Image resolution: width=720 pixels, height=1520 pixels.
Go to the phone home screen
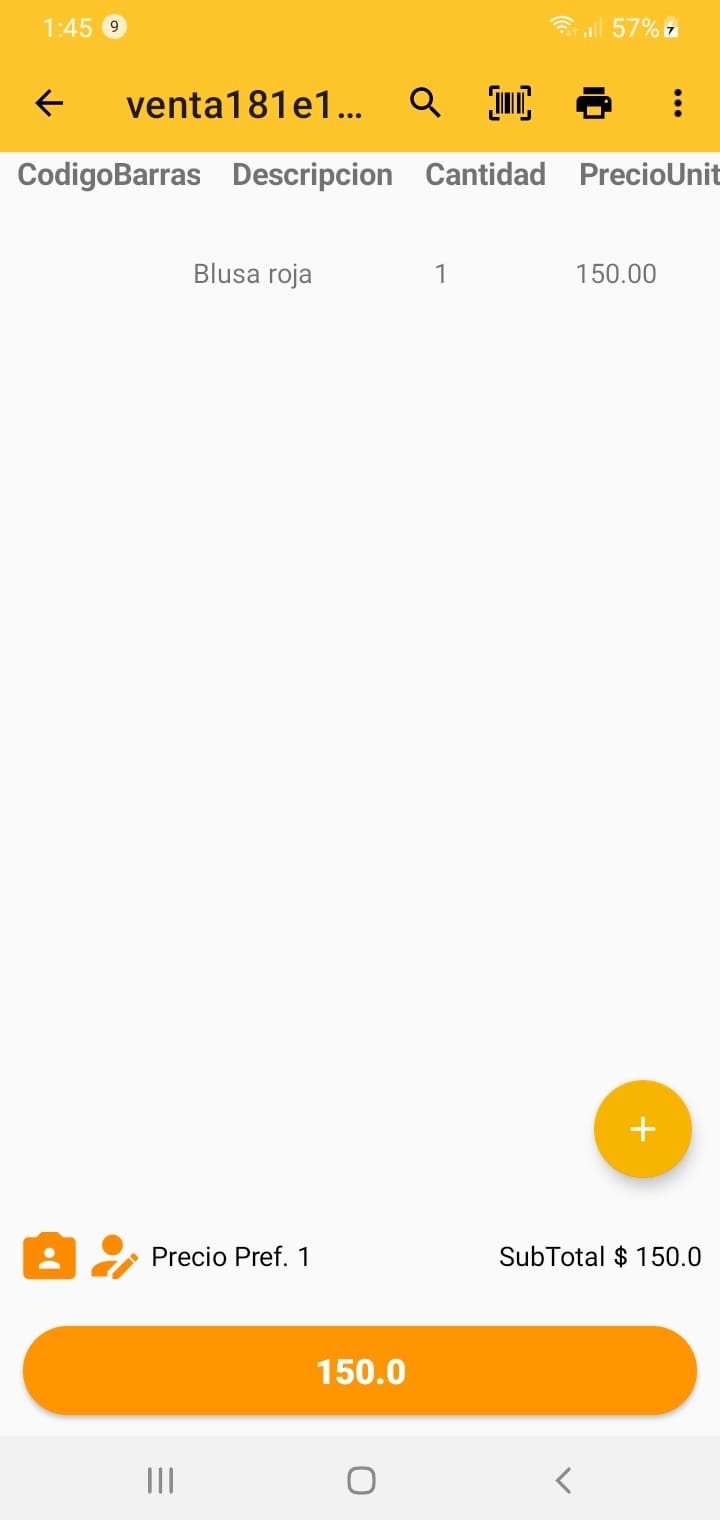361,1480
